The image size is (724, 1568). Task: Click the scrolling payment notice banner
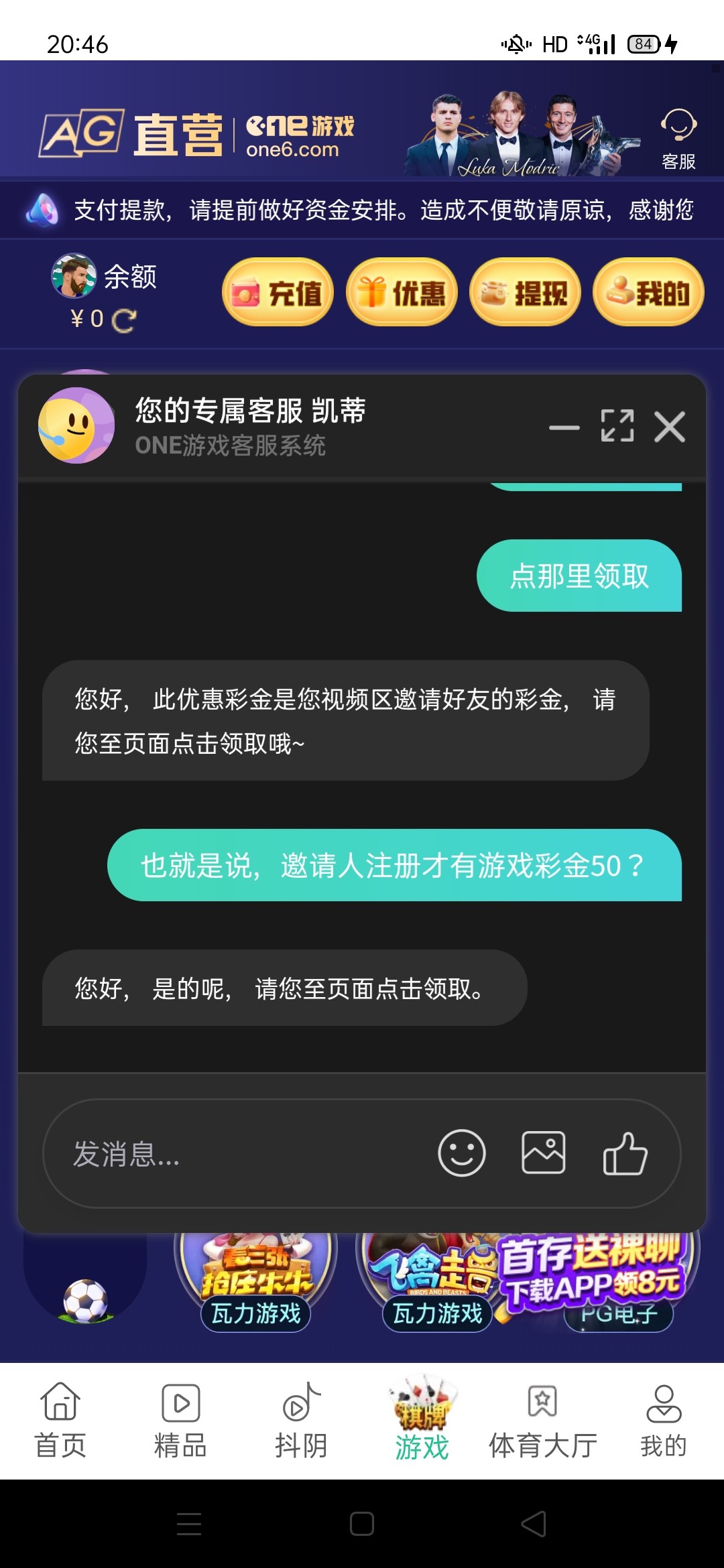pos(362,208)
